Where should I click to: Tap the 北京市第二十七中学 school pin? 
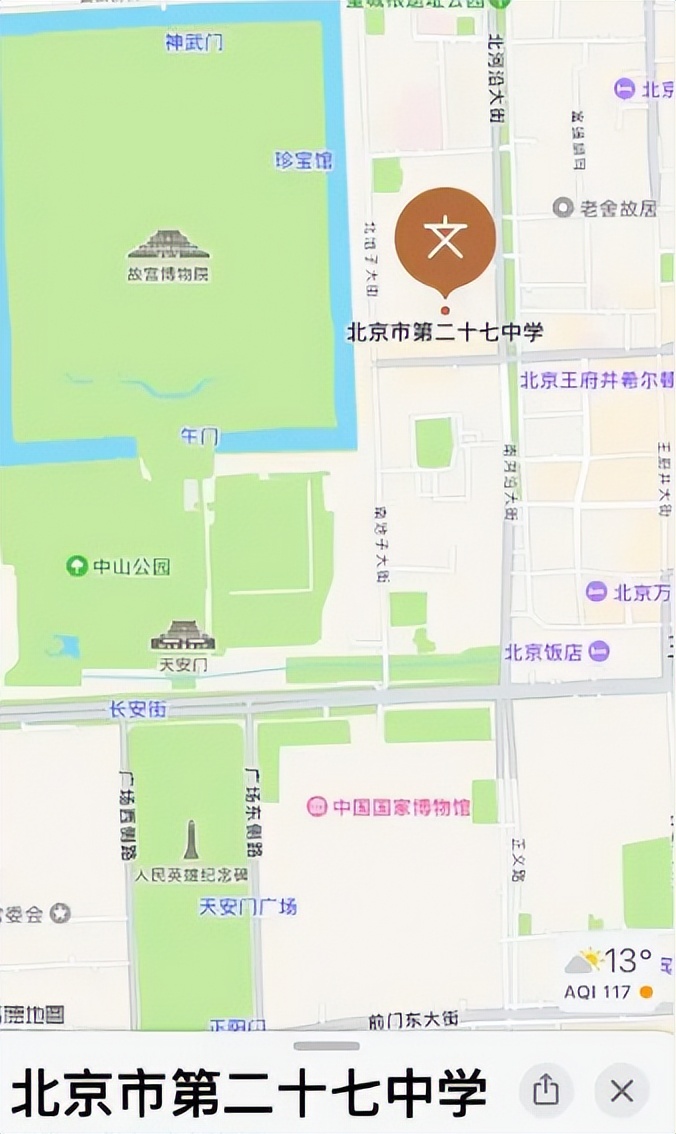coord(445,243)
